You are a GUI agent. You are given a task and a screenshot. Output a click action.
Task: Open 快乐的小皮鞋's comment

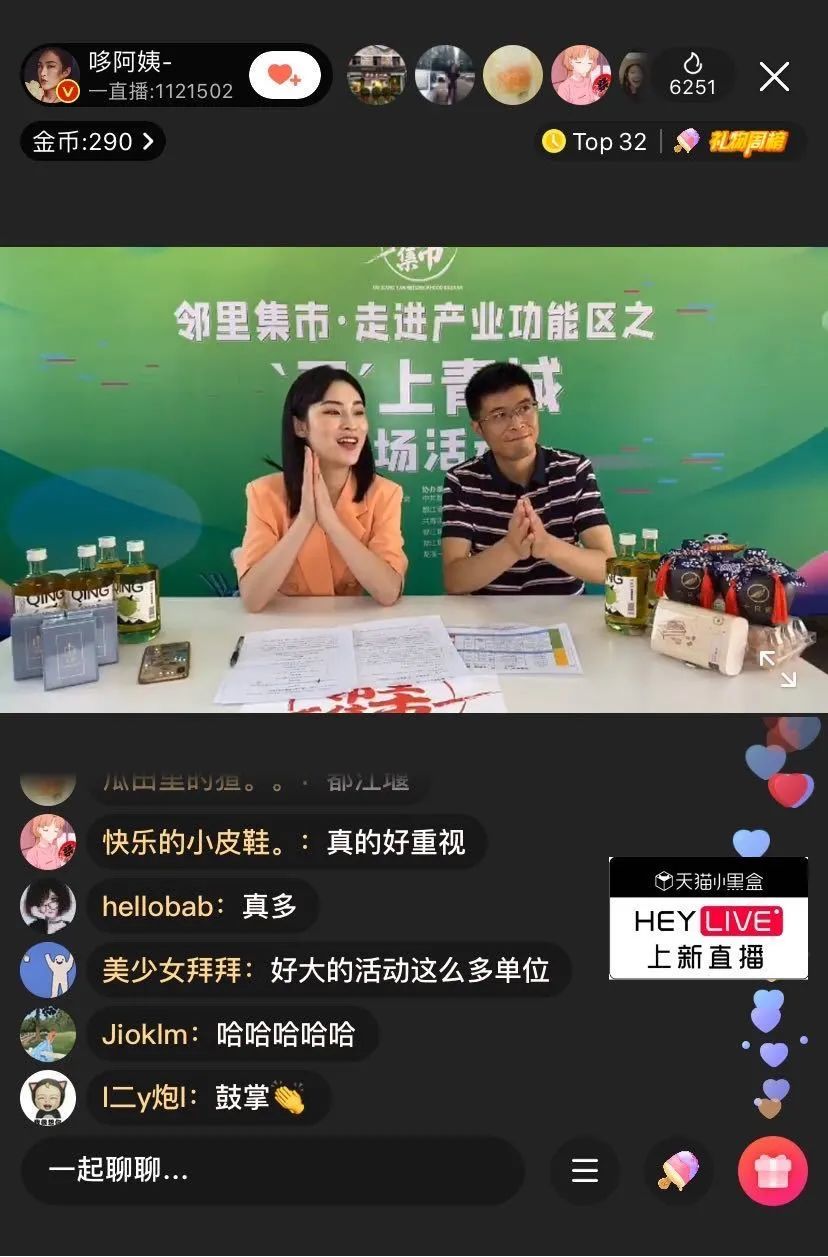[284, 842]
